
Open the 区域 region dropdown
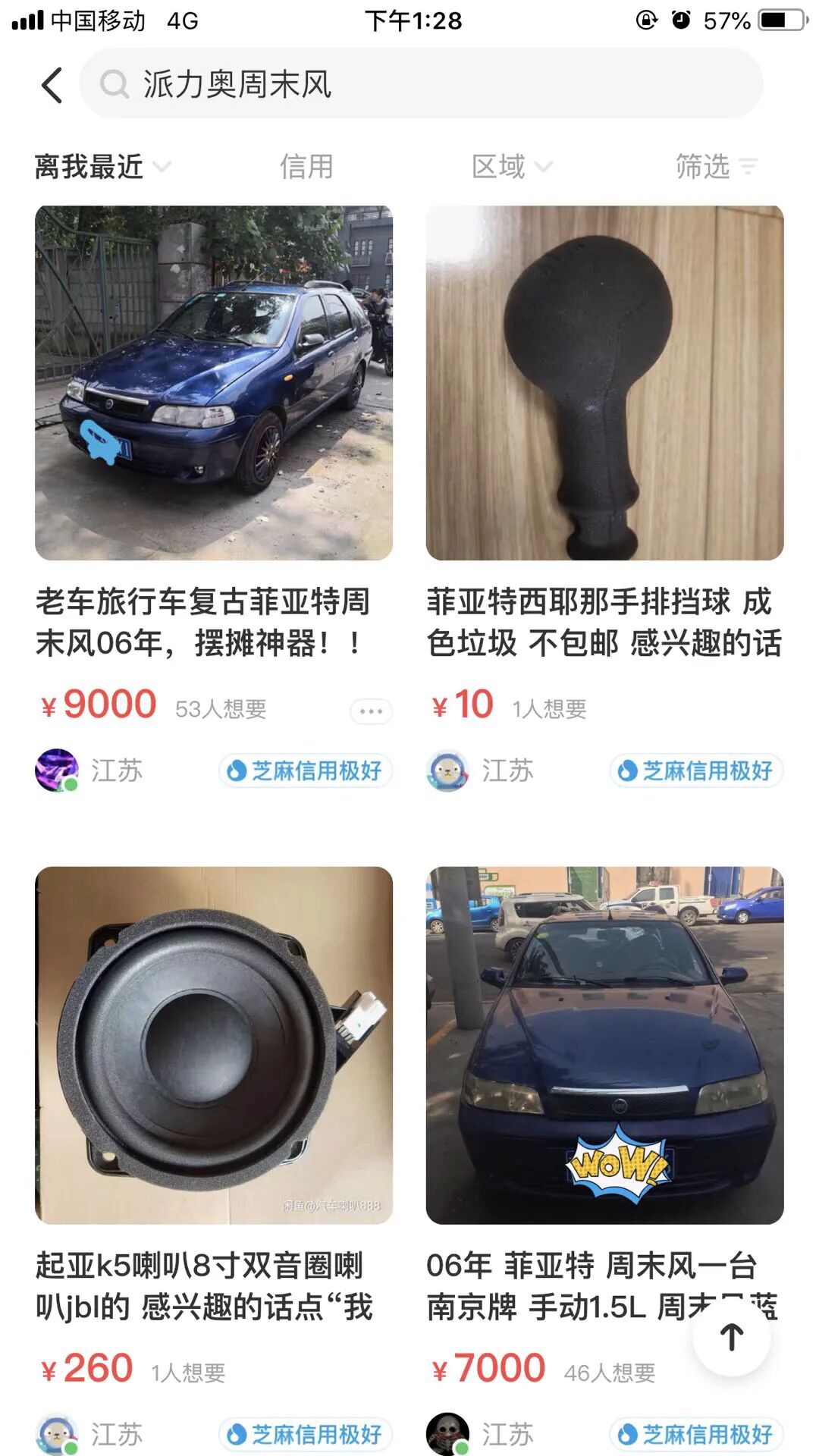[511, 167]
